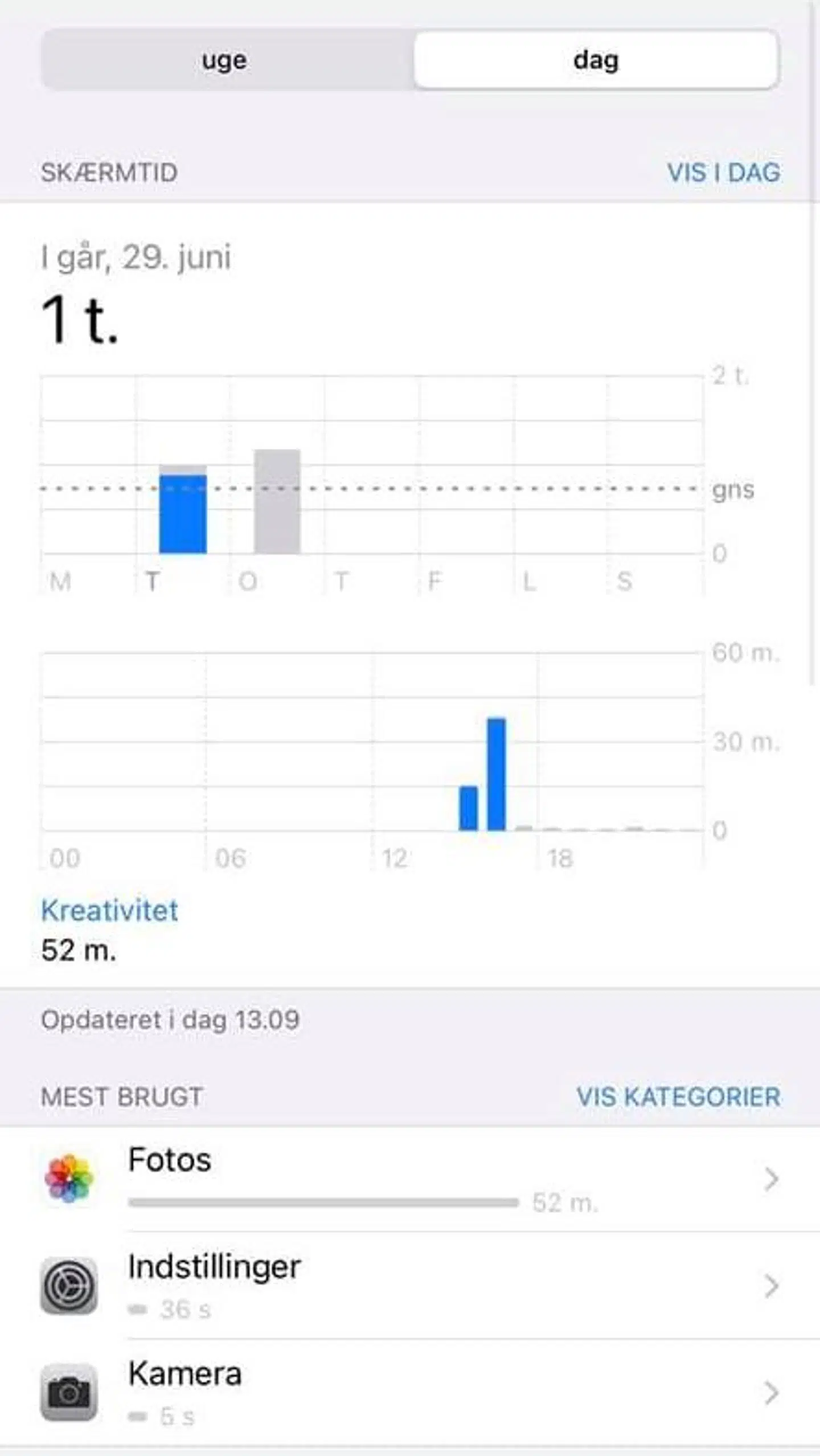Tap VIS I DAG link
The width and height of the screenshot is (820, 1456).
723,173
